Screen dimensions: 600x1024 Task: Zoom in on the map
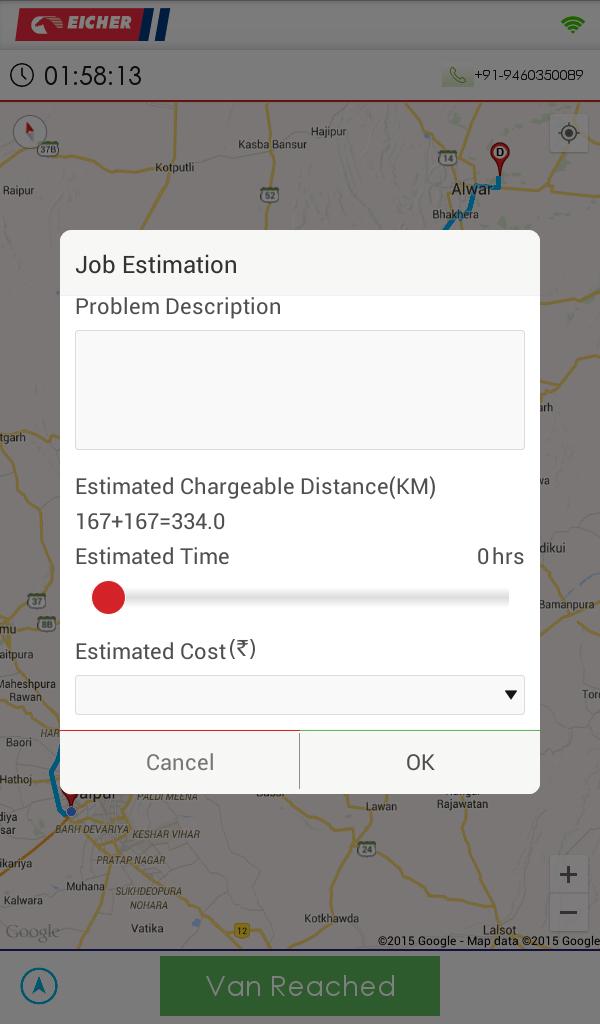(568, 875)
